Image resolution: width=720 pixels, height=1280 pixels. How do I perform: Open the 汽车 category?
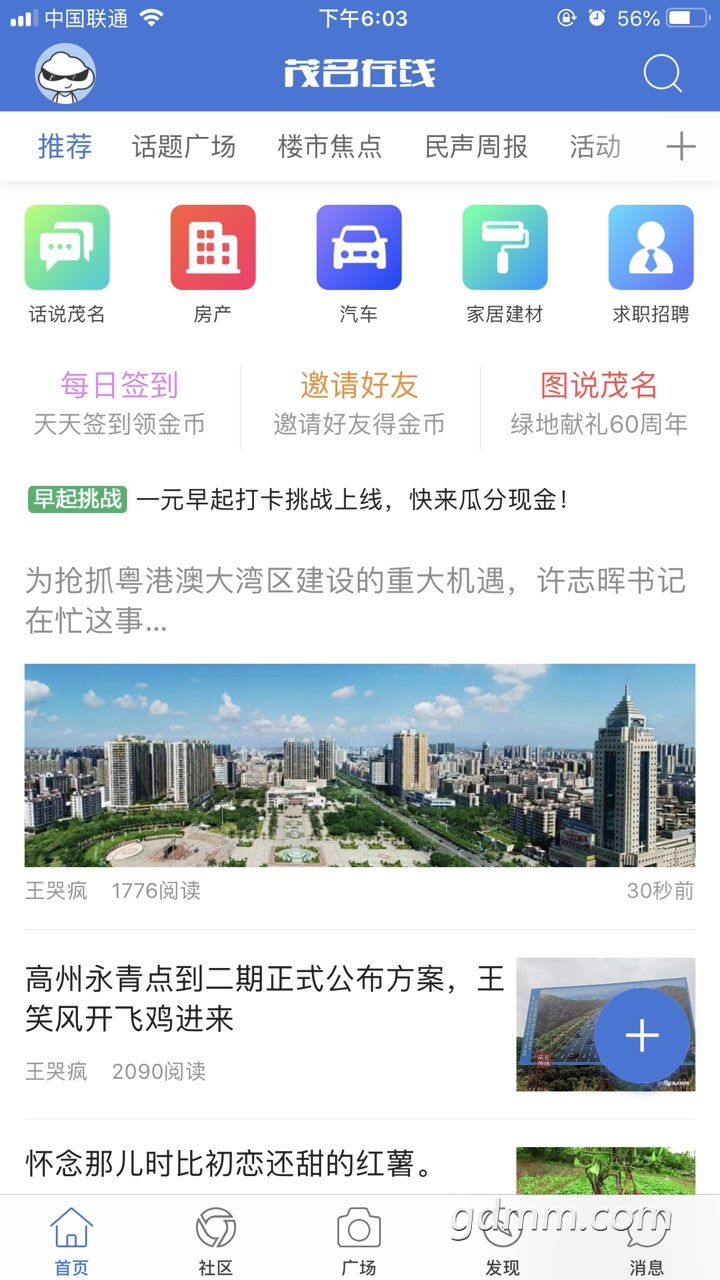(359, 264)
